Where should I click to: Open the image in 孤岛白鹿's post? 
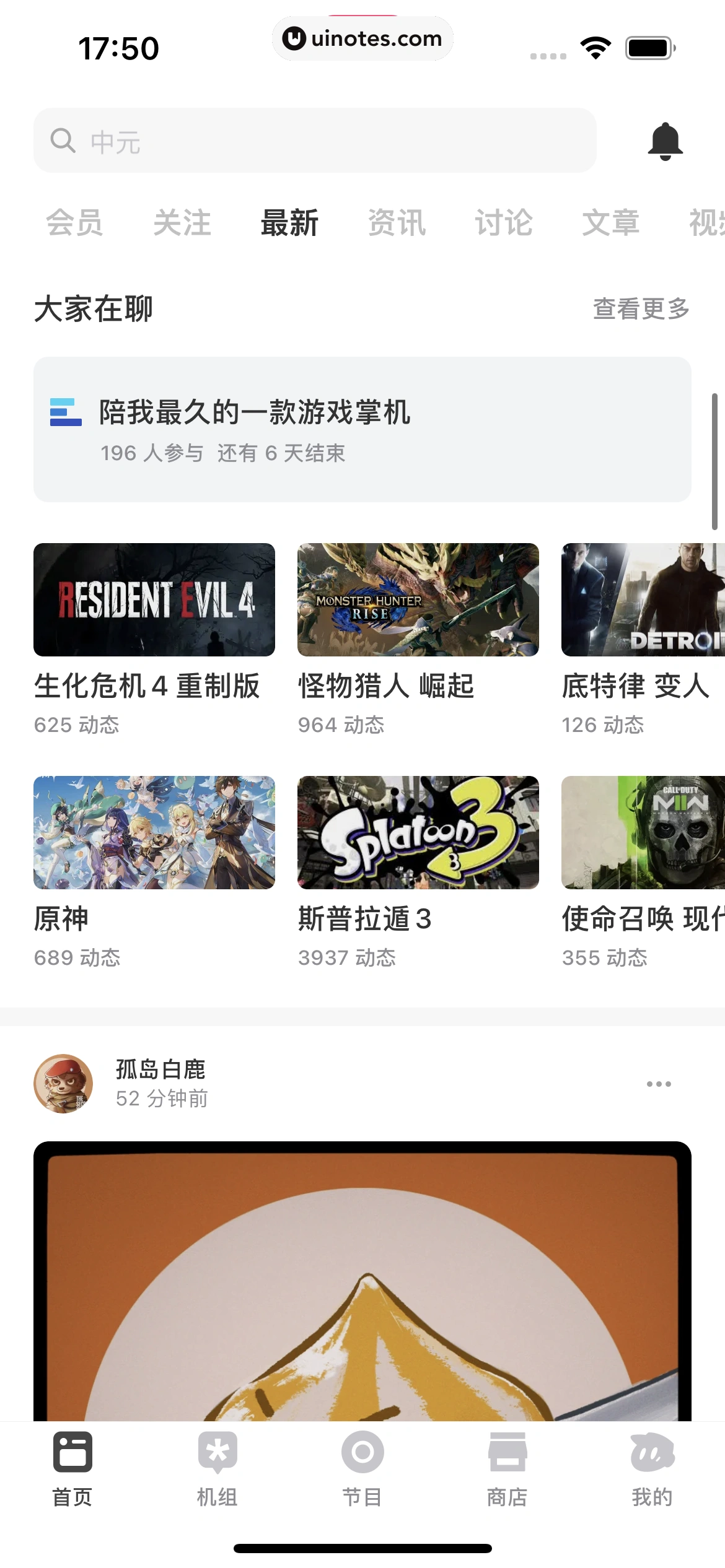click(x=362, y=1282)
